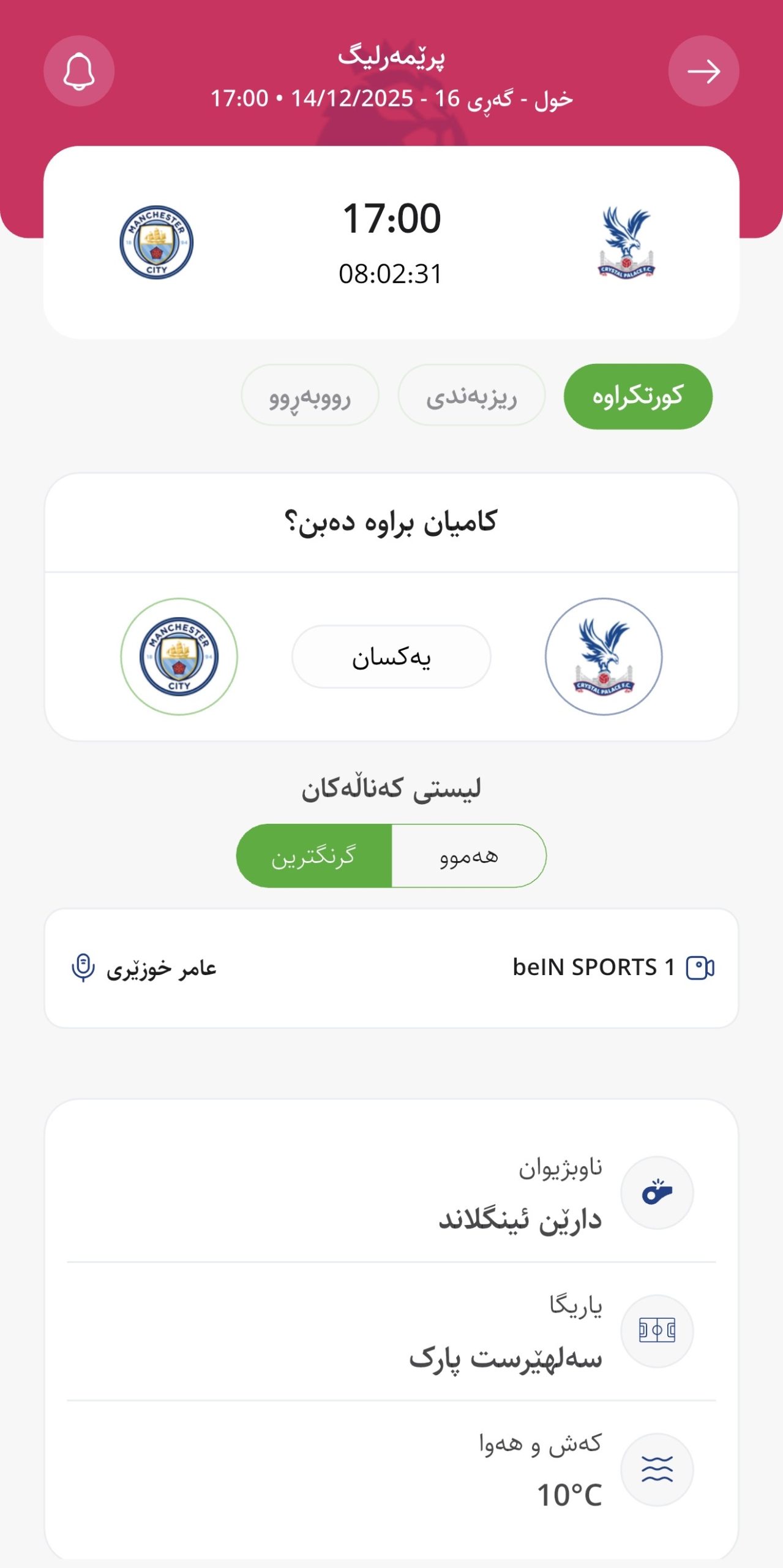Screen dimensions: 783x1568
Task: Open the notifications bell
Action: point(79,71)
